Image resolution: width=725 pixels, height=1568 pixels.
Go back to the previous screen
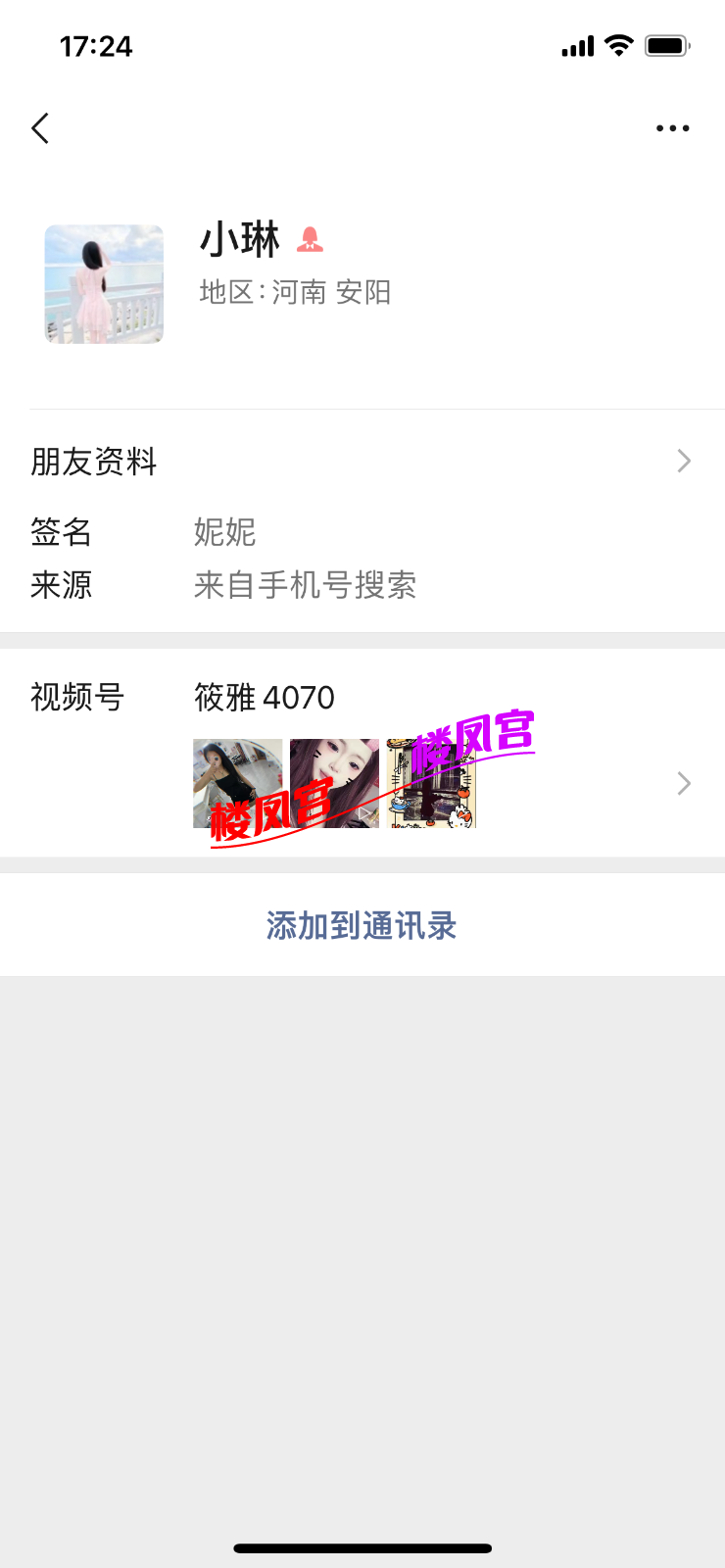[x=40, y=128]
